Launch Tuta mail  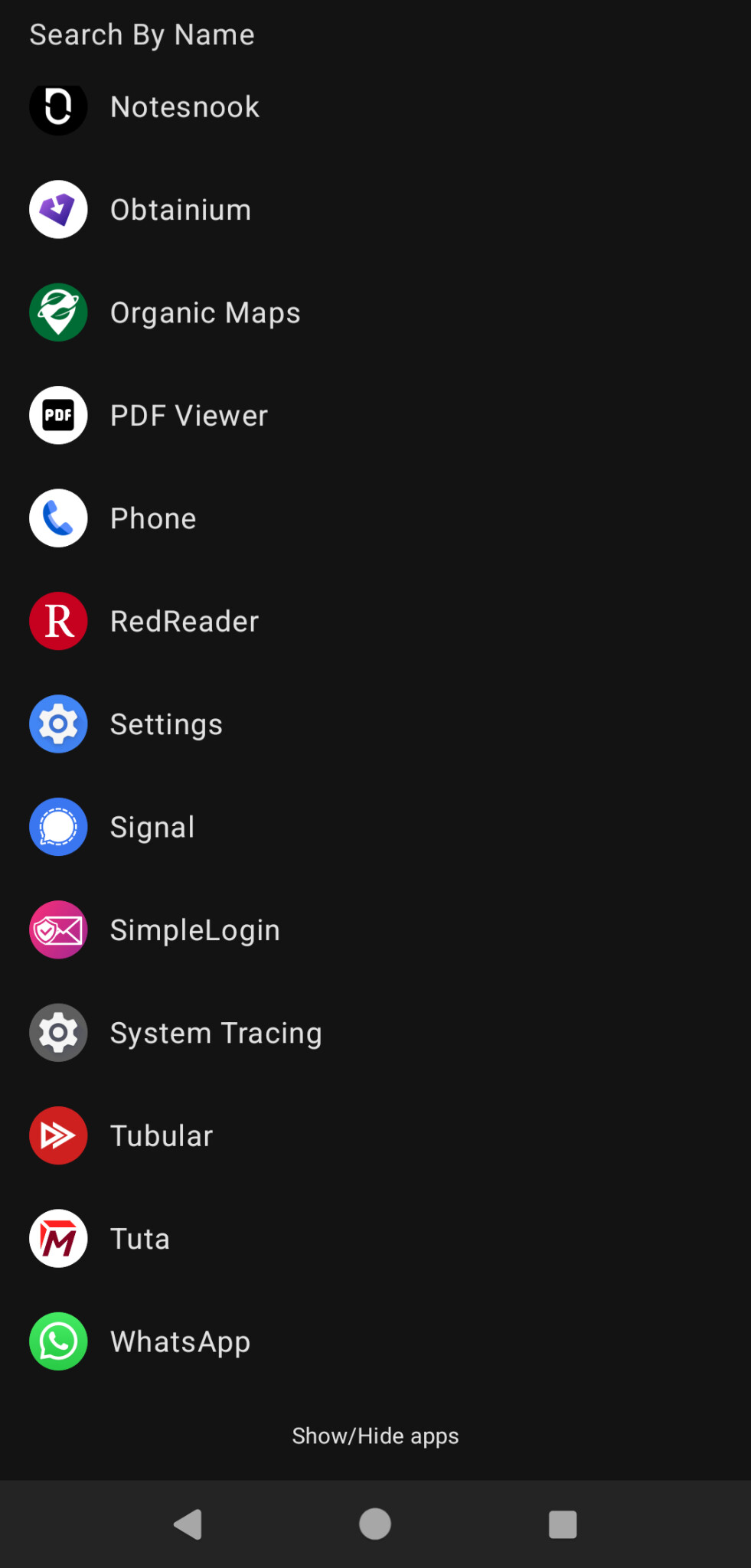[x=140, y=1239]
